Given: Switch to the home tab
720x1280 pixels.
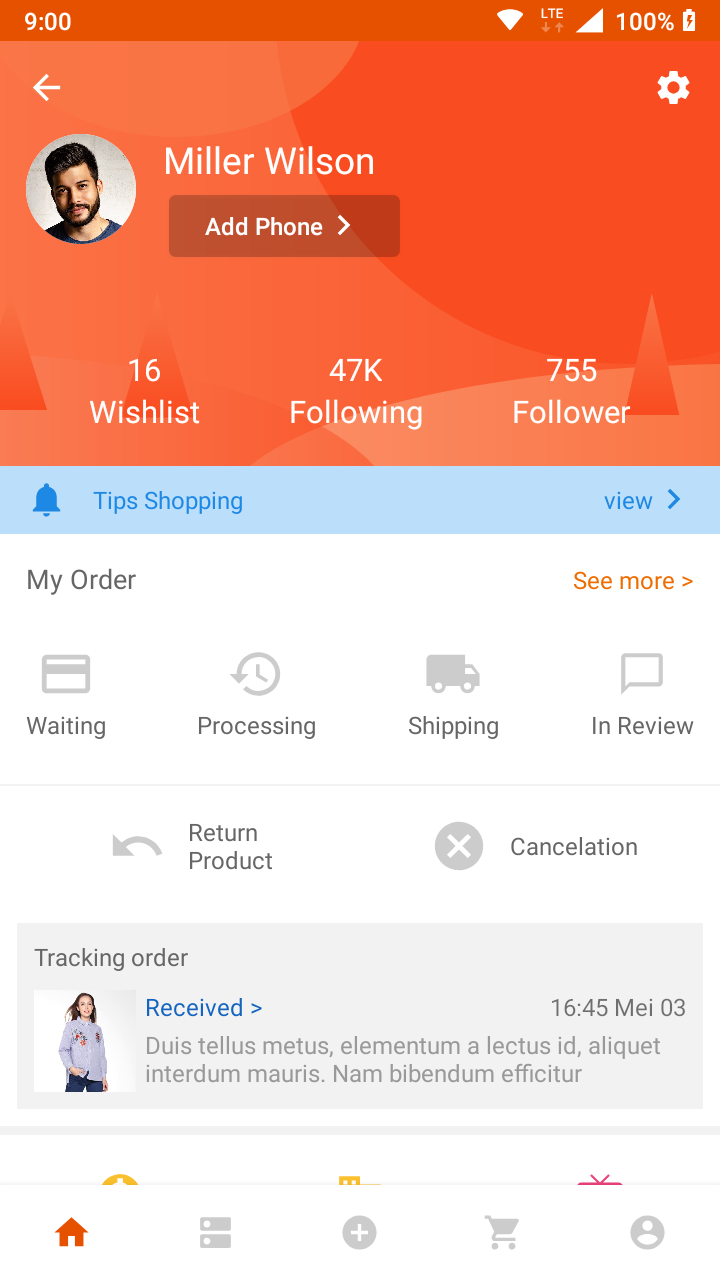Looking at the screenshot, I should click(x=72, y=1233).
